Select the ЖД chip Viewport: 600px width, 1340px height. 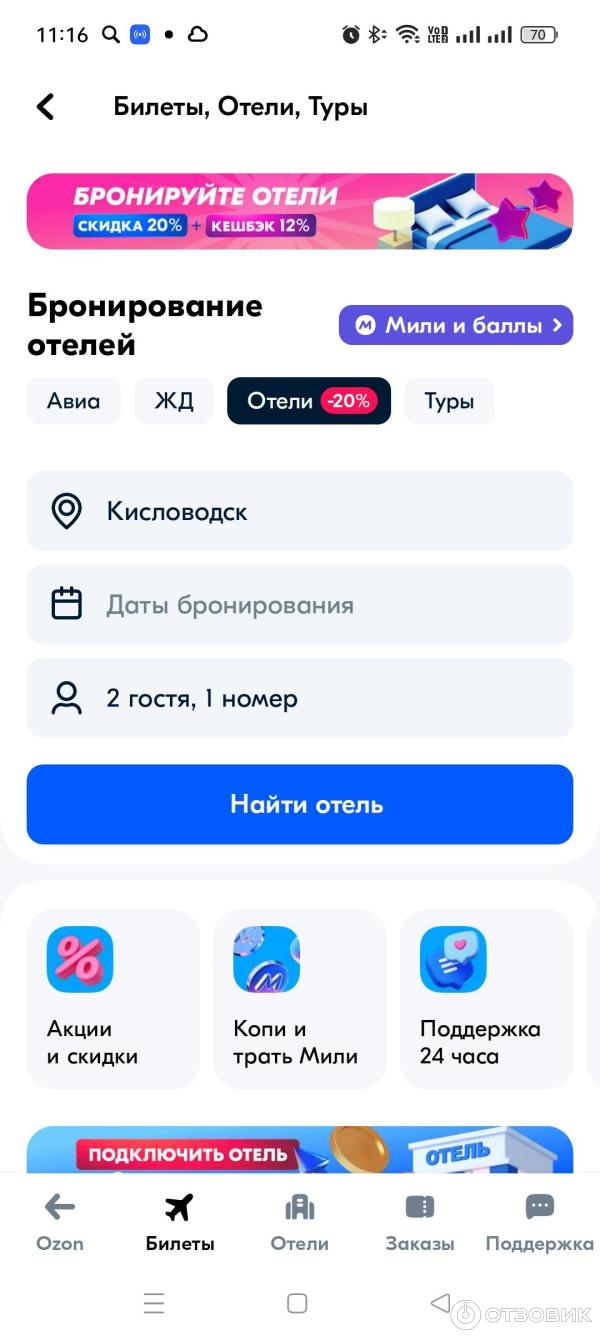174,401
